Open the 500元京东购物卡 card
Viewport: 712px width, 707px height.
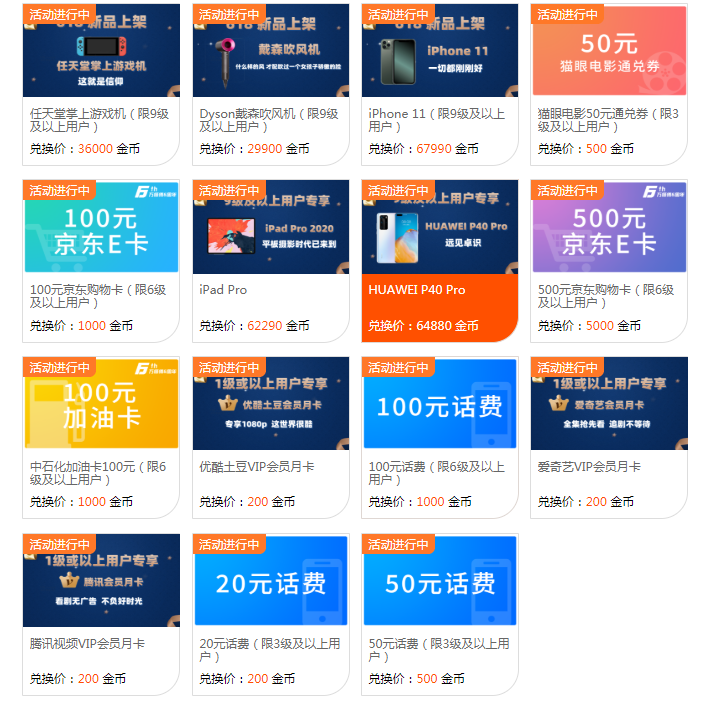[x=609, y=260]
